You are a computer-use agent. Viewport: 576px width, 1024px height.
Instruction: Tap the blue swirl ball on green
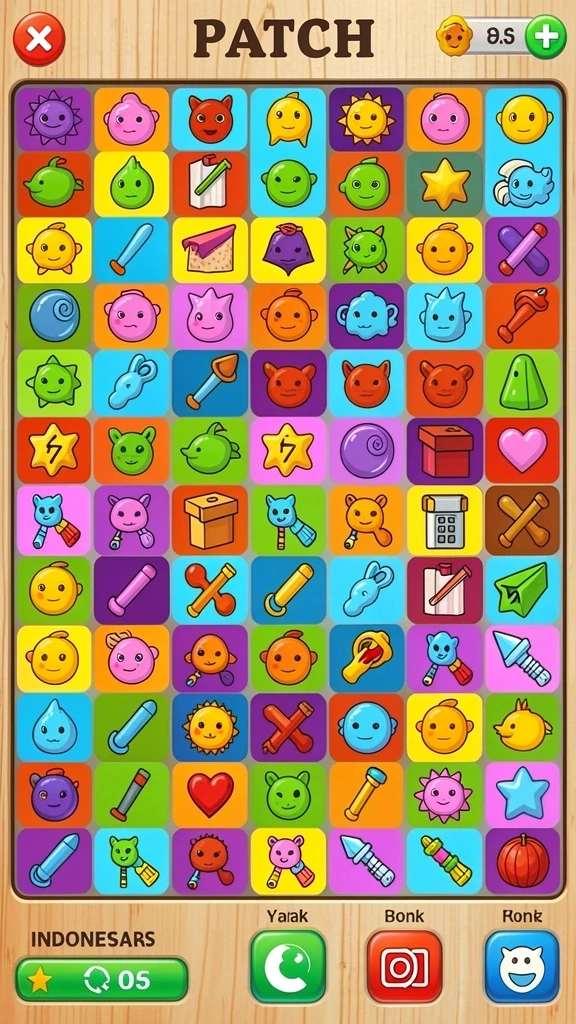pos(54,316)
